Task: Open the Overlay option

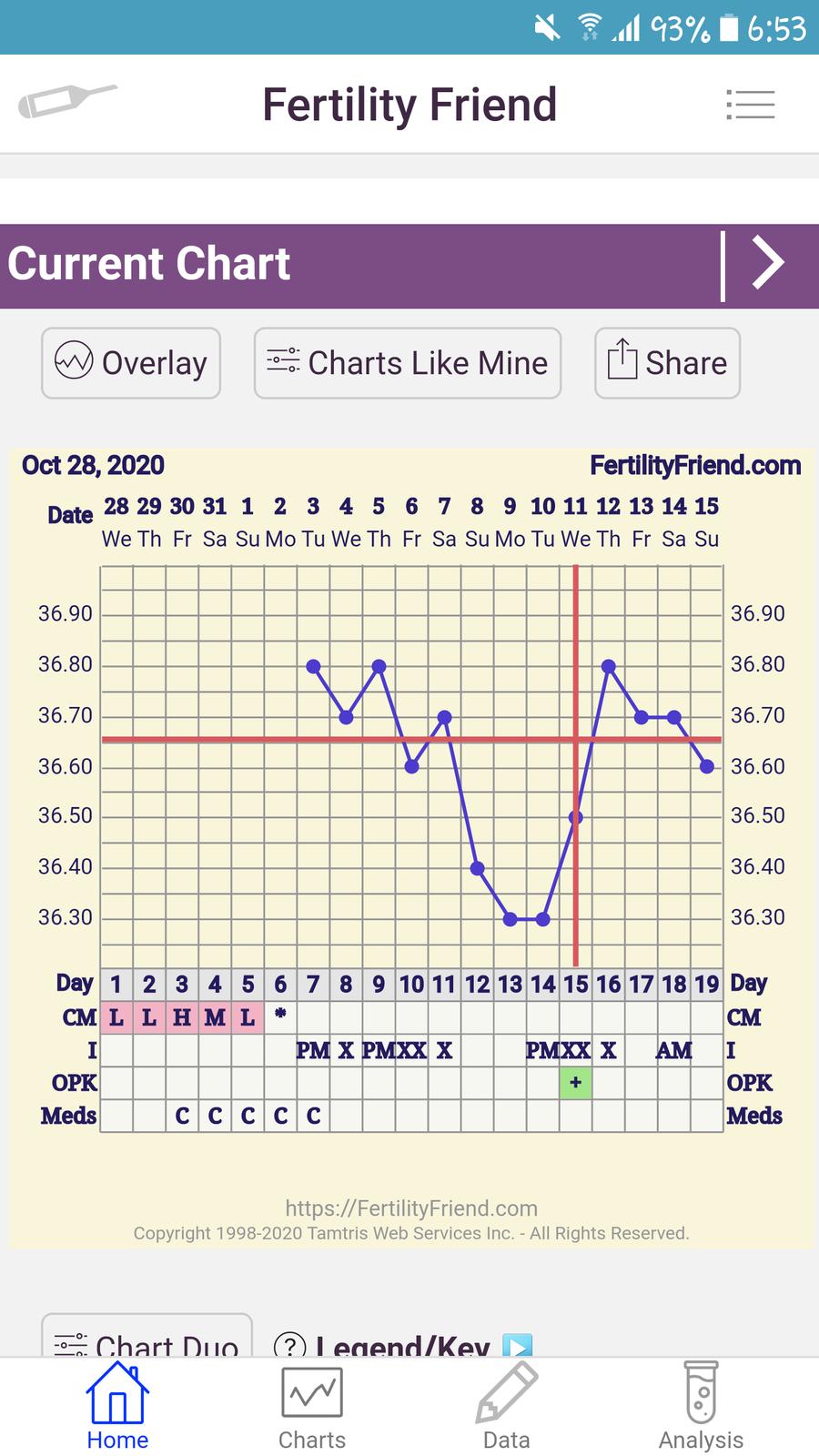Action: pyautogui.click(x=131, y=363)
